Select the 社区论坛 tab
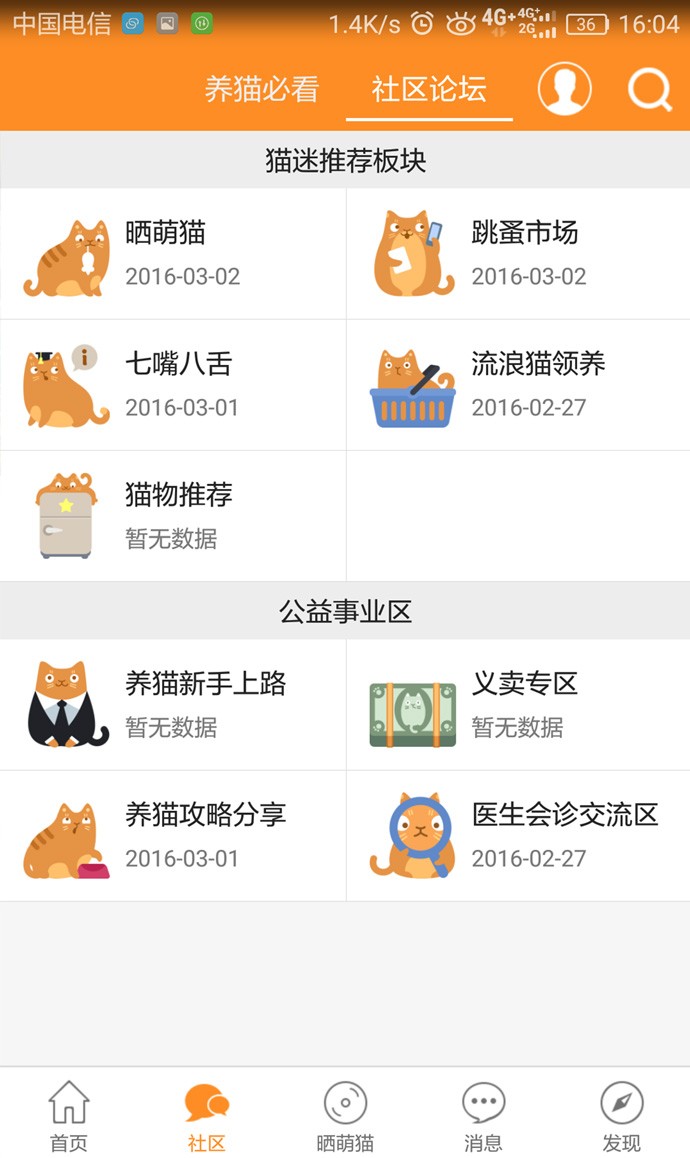This screenshot has width=690, height=1158. tap(429, 89)
